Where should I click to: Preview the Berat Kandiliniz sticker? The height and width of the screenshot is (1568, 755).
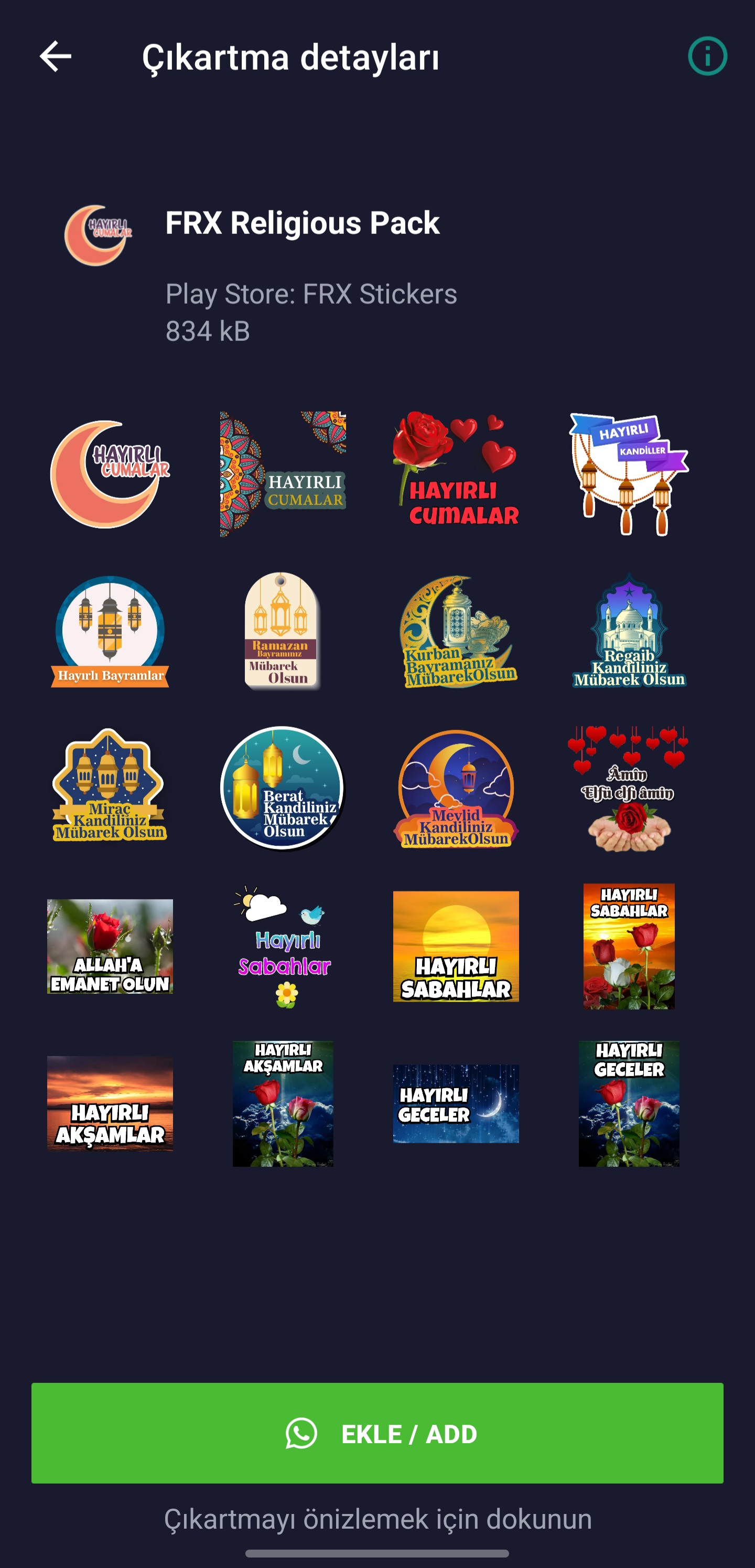(283, 788)
